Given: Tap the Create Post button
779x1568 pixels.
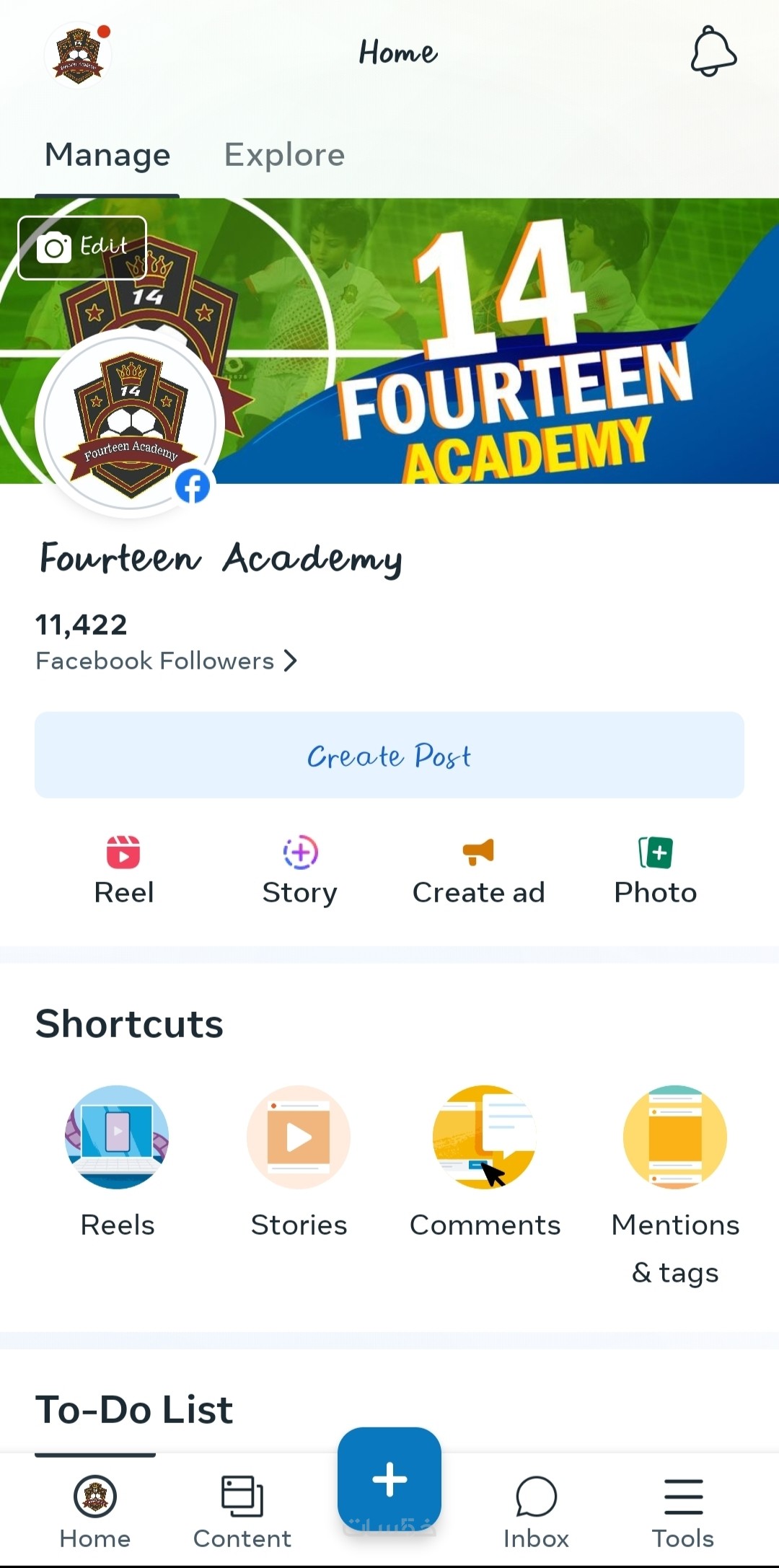Looking at the screenshot, I should point(389,755).
